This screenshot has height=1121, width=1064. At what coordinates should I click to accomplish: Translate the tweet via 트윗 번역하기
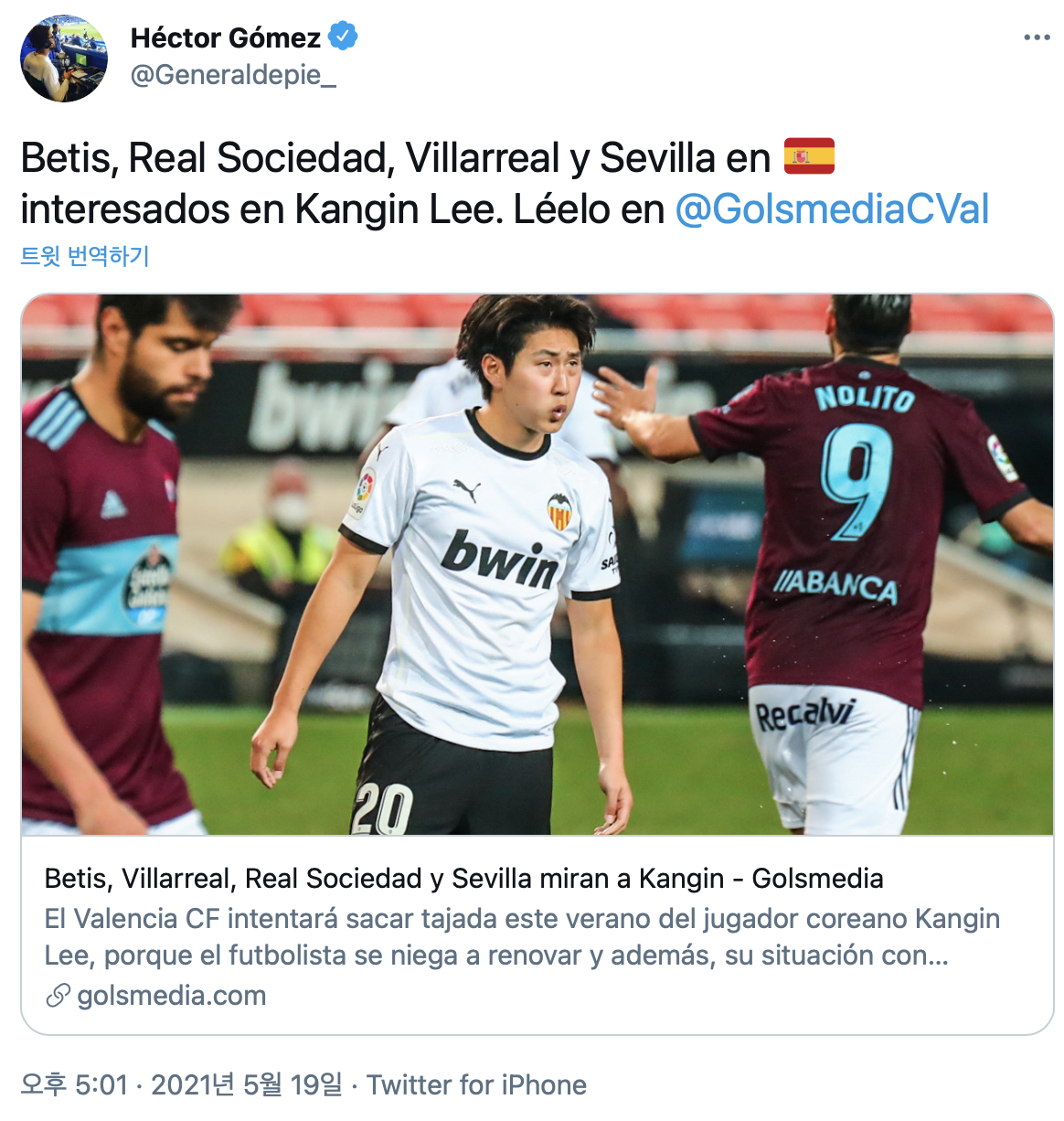pos(85,256)
